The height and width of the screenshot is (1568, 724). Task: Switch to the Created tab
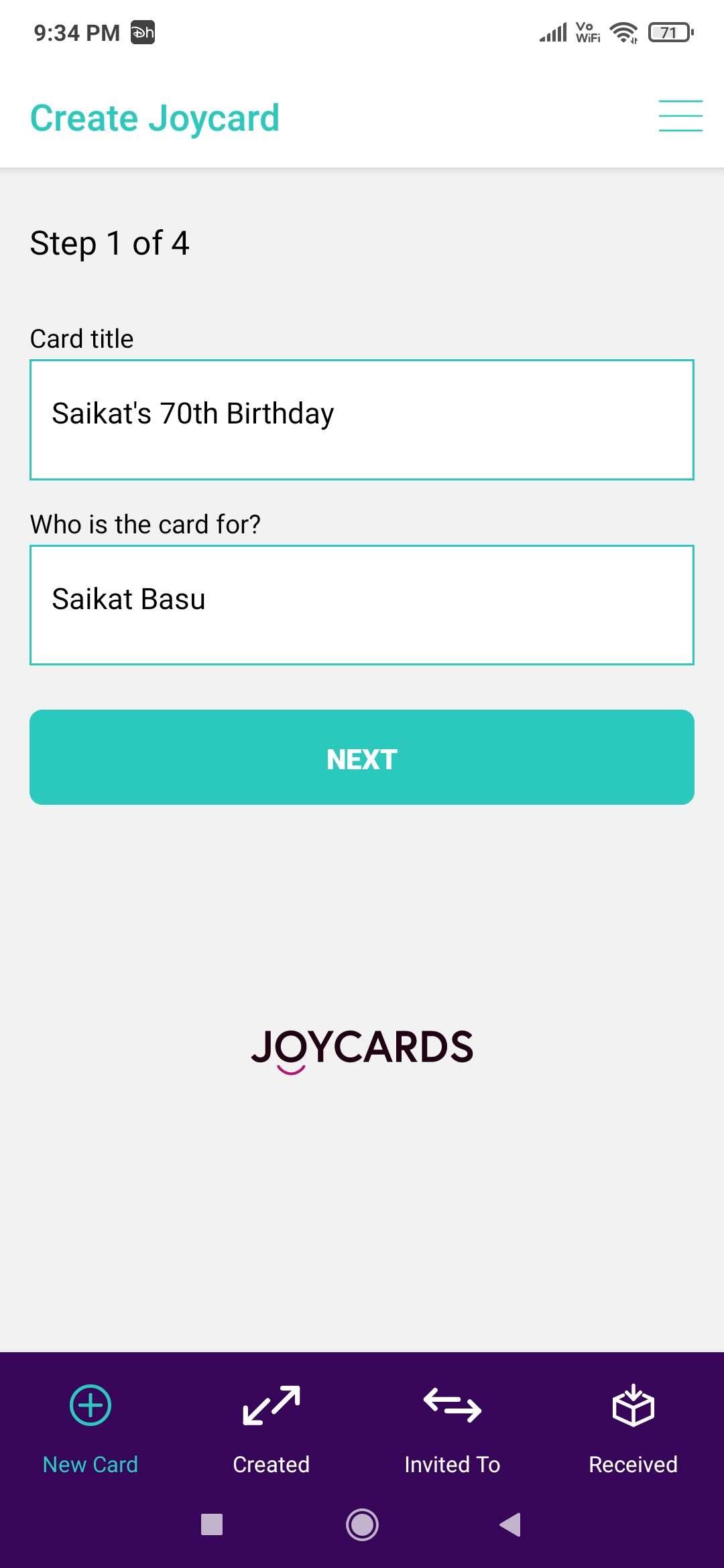pos(271,1429)
